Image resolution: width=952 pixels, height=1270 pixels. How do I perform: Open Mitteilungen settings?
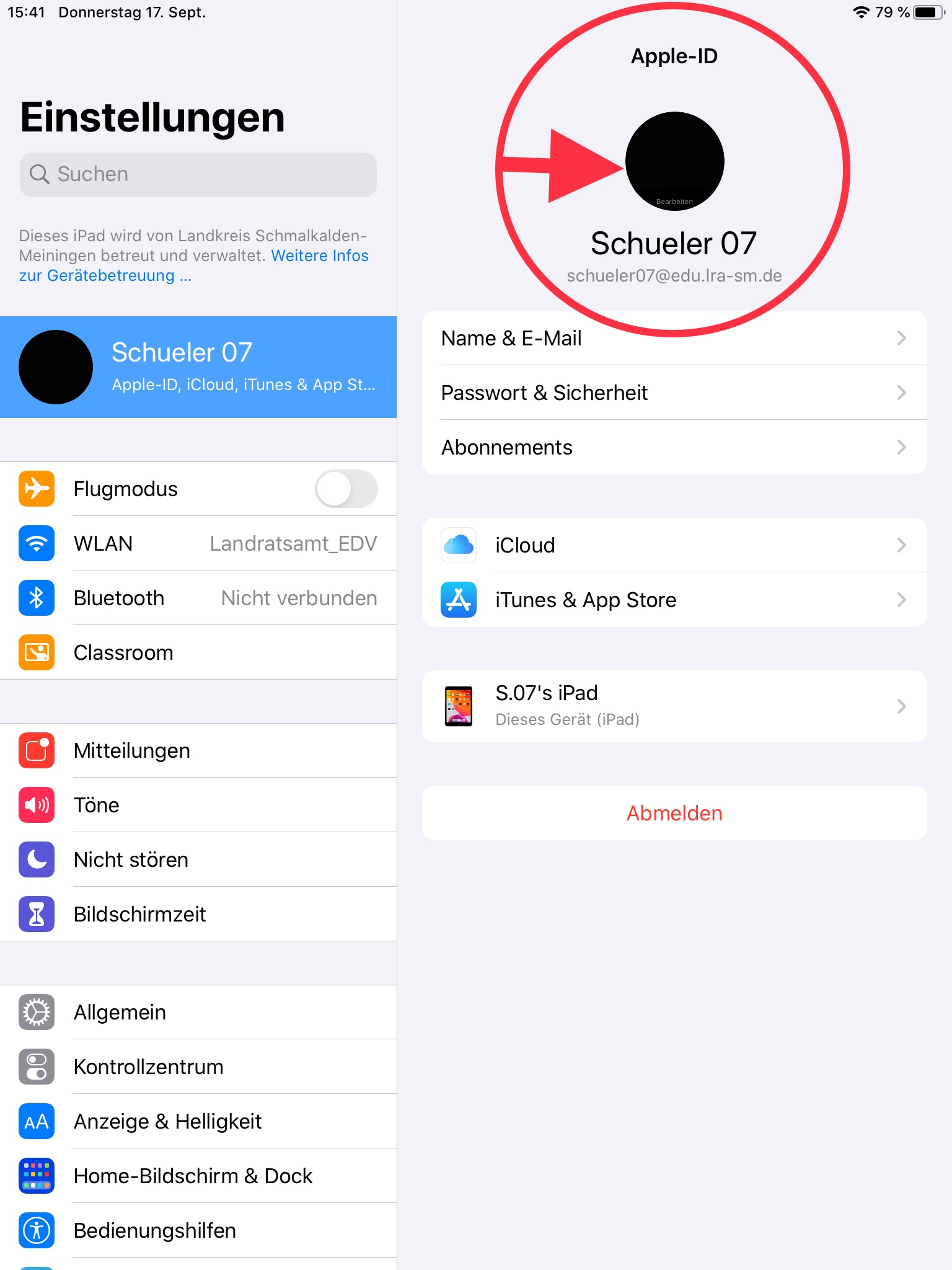[198, 751]
